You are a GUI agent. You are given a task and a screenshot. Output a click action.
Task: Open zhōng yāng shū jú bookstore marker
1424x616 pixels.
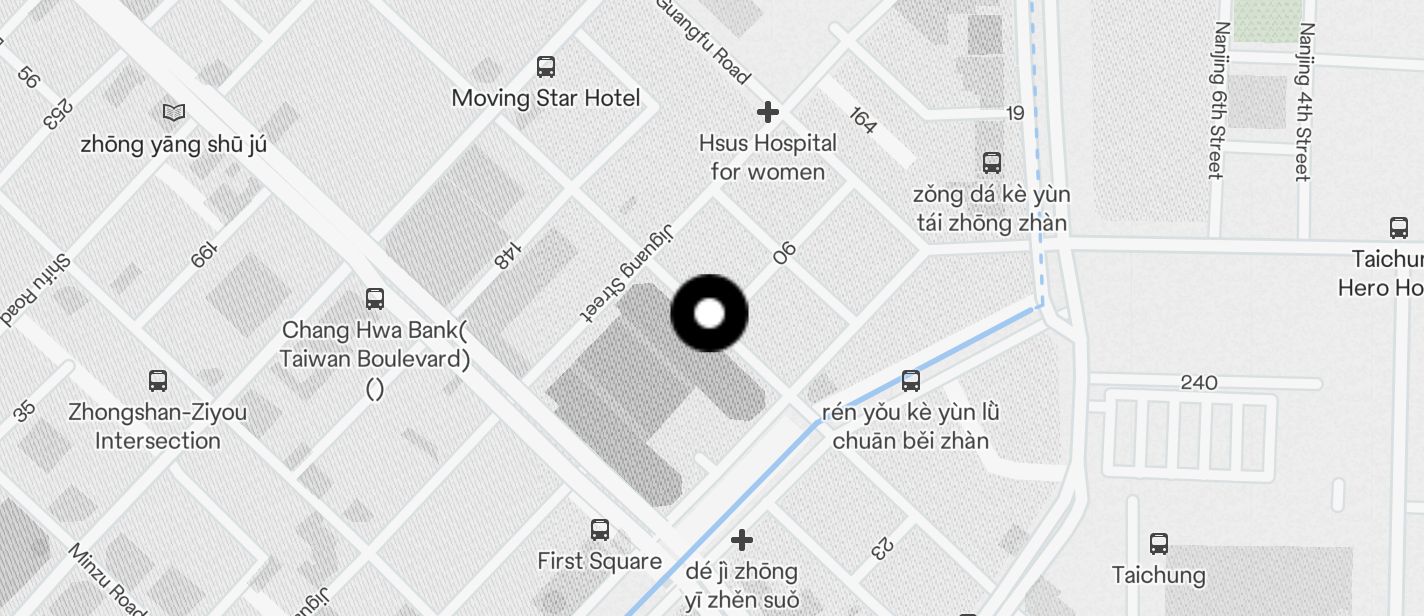(174, 112)
